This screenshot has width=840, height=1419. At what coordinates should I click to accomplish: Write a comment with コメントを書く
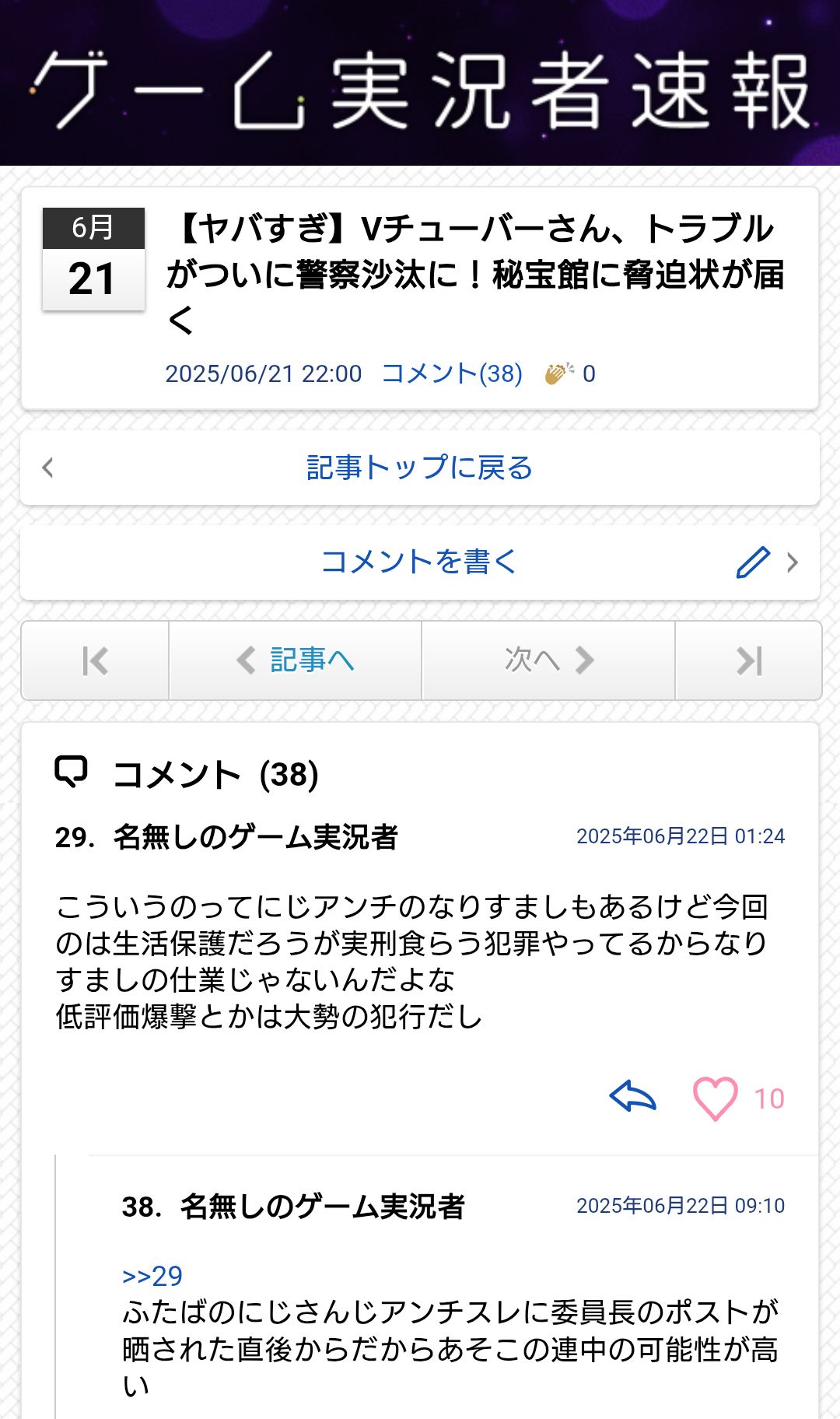pyautogui.click(x=420, y=562)
